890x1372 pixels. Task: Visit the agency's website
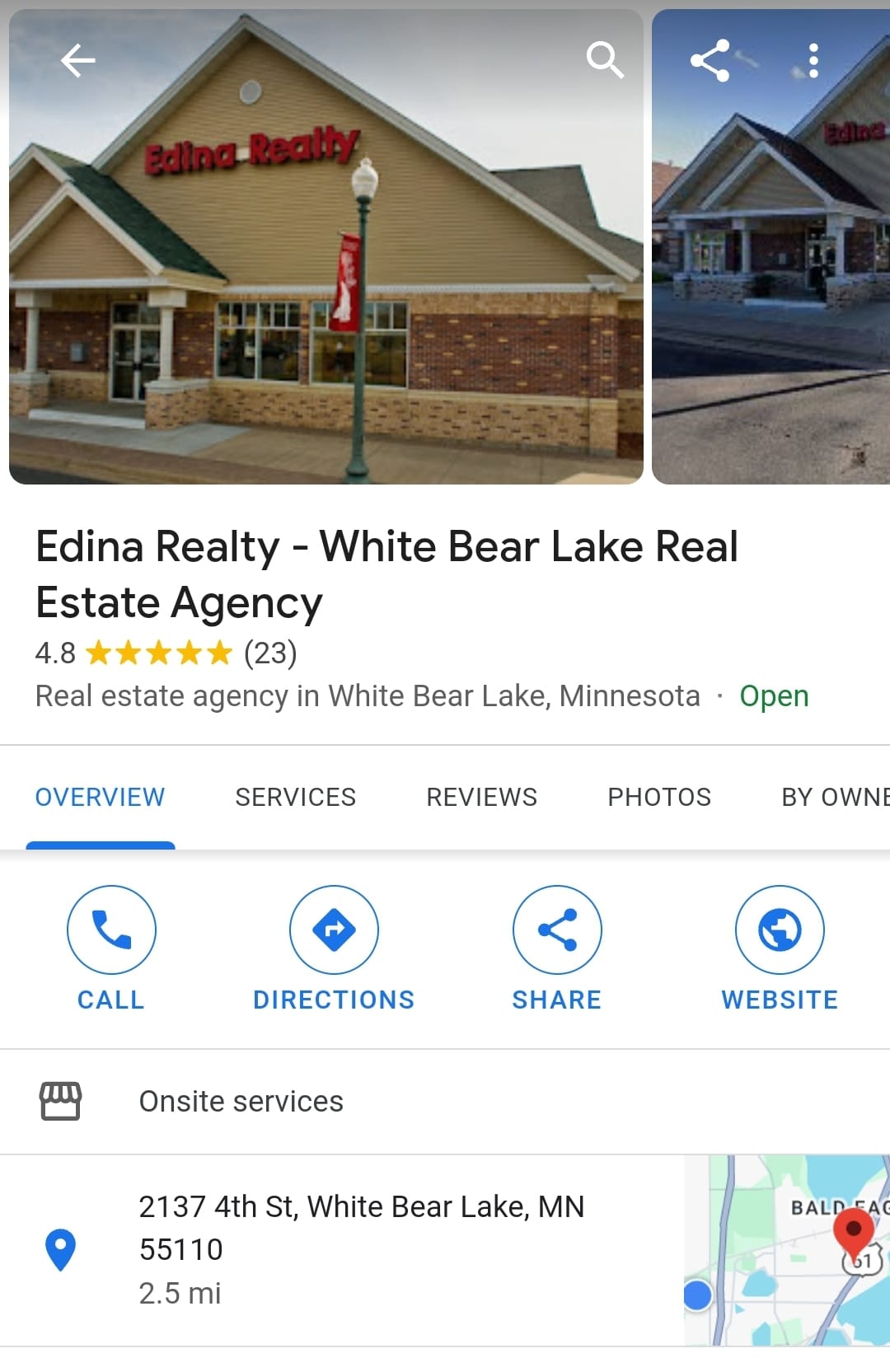780,948
